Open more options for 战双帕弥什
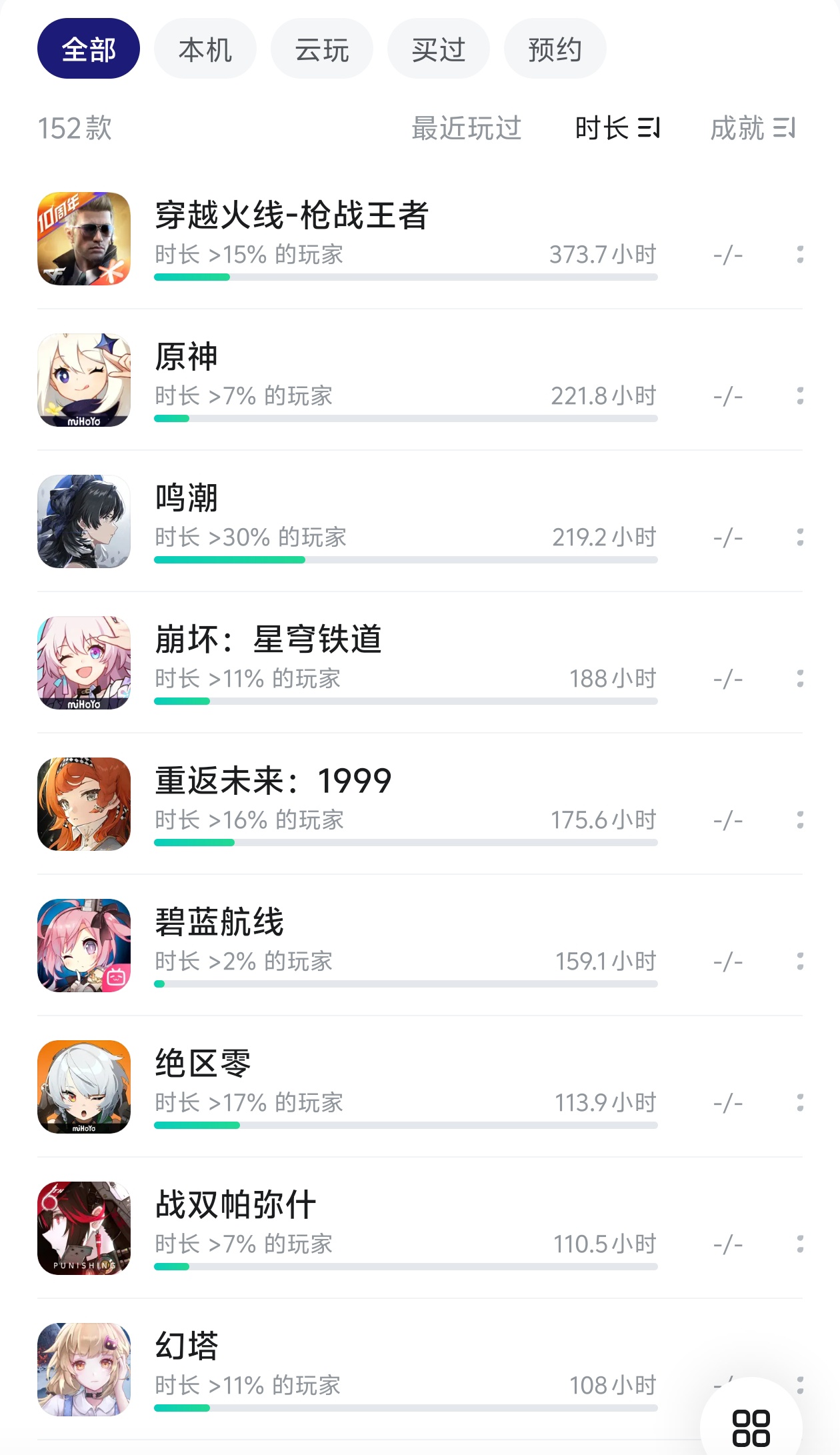840x1455 pixels. click(799, 1244)
